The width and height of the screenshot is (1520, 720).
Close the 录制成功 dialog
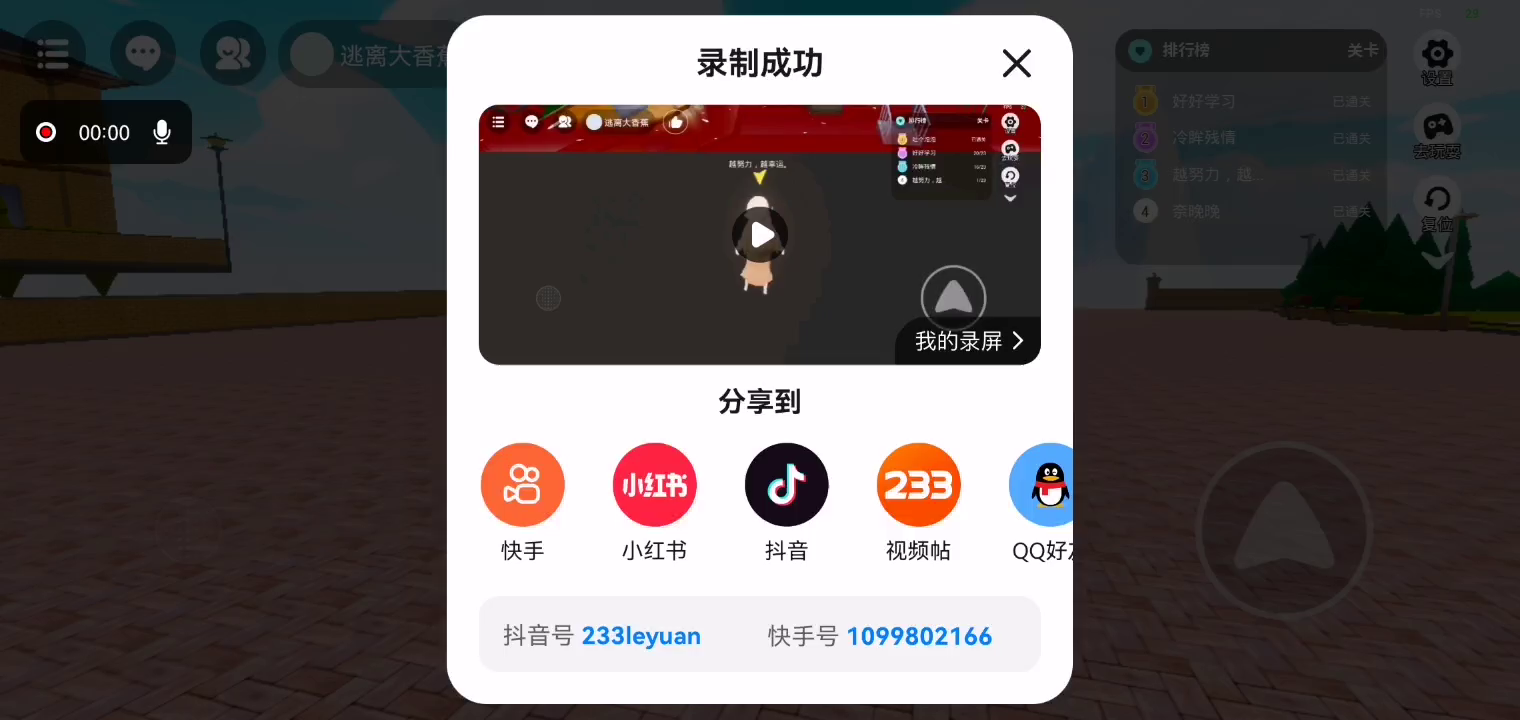pyautogui.click(x=1016, y=64)
